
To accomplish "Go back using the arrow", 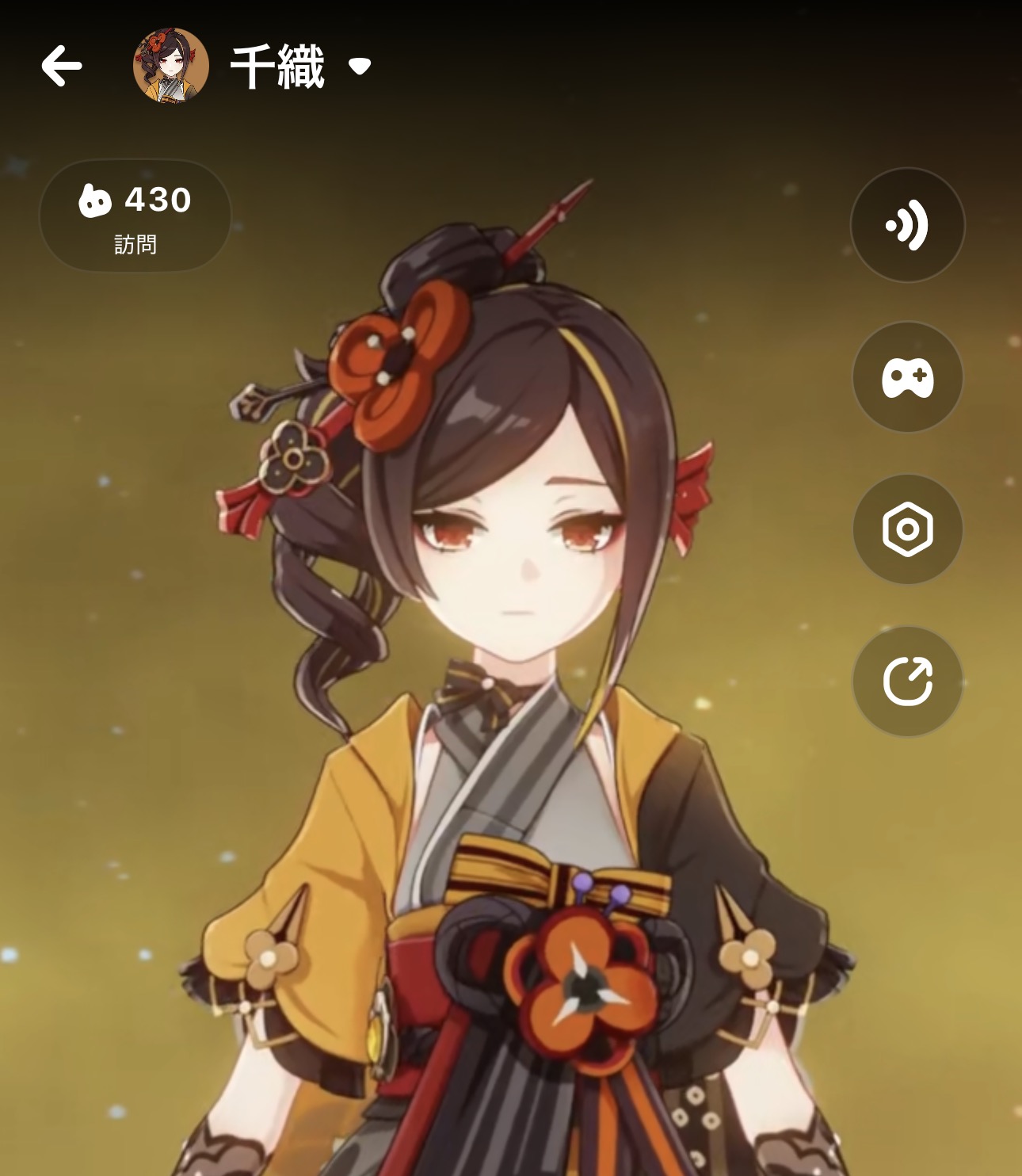I will point(62,66).
